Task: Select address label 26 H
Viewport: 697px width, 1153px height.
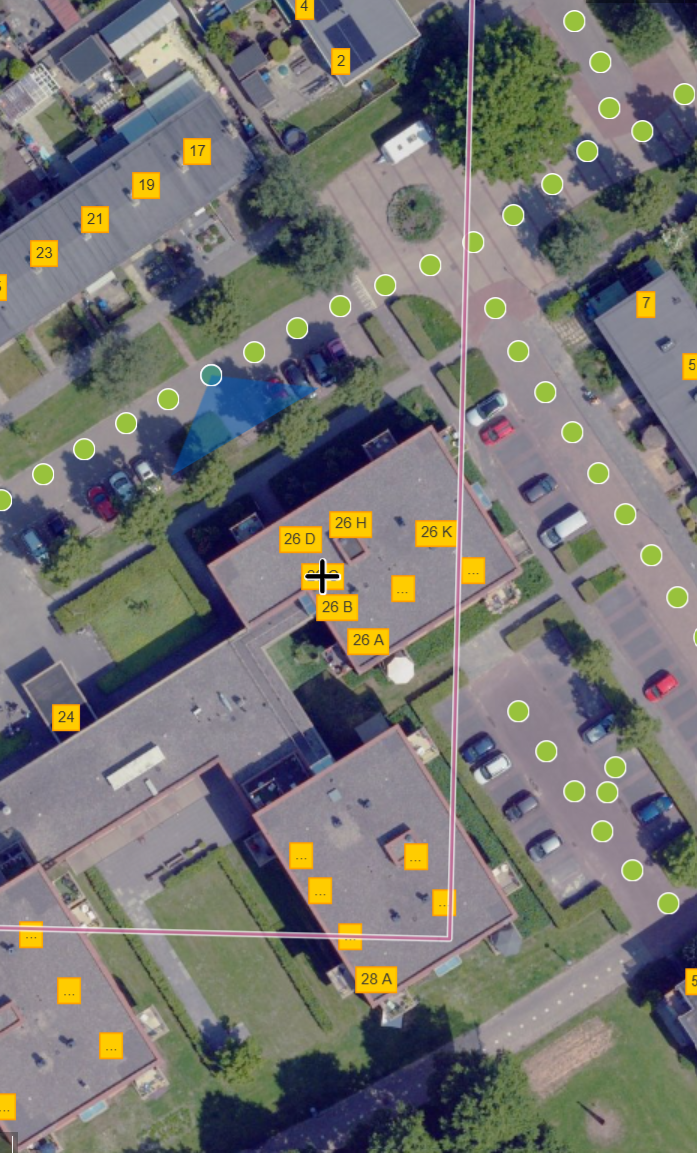Action: click(x=351, y=523)
